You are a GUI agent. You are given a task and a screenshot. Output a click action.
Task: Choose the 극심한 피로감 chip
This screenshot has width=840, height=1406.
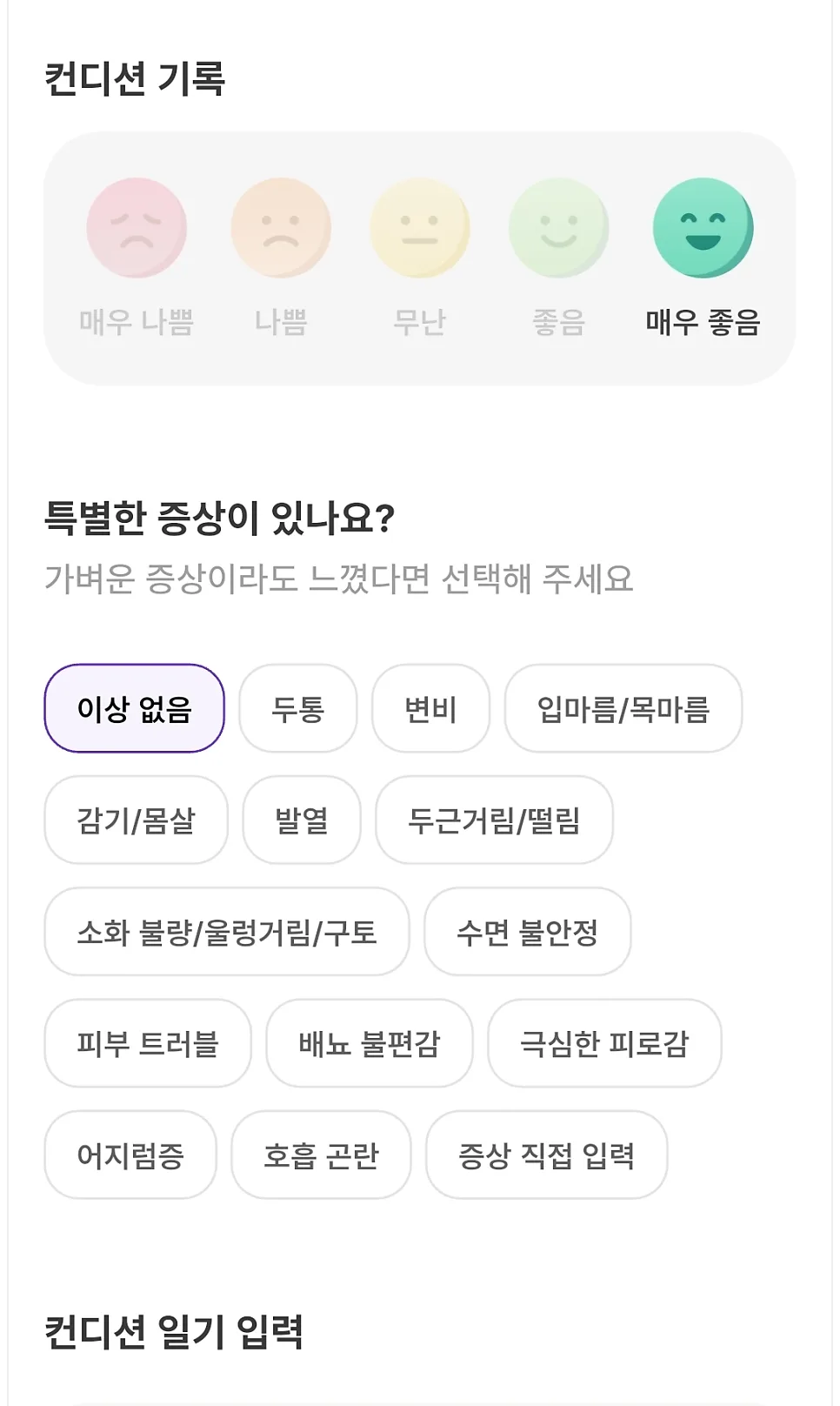604,1042
